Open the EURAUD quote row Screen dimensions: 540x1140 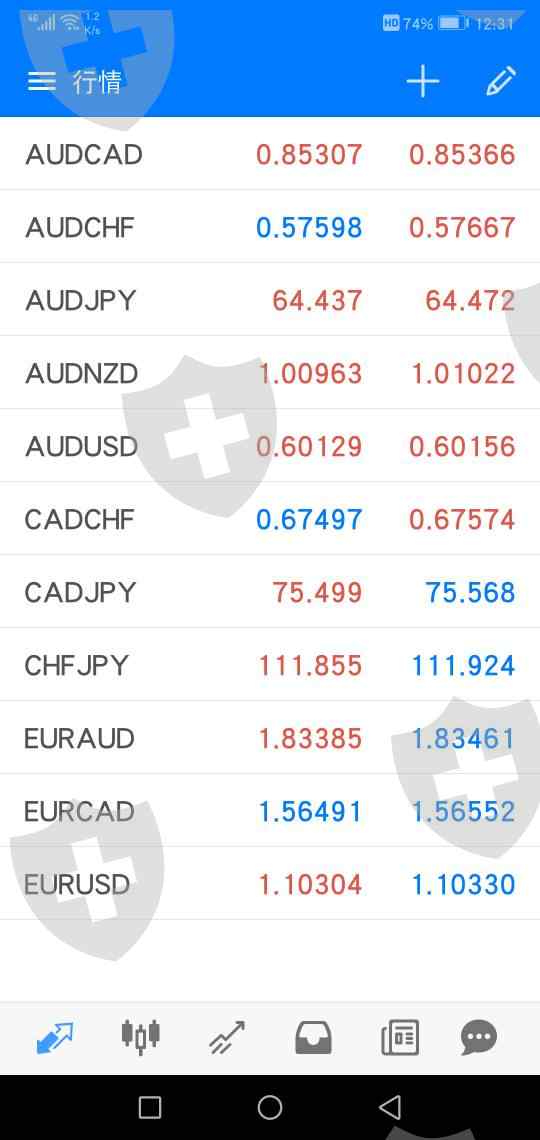270,738
